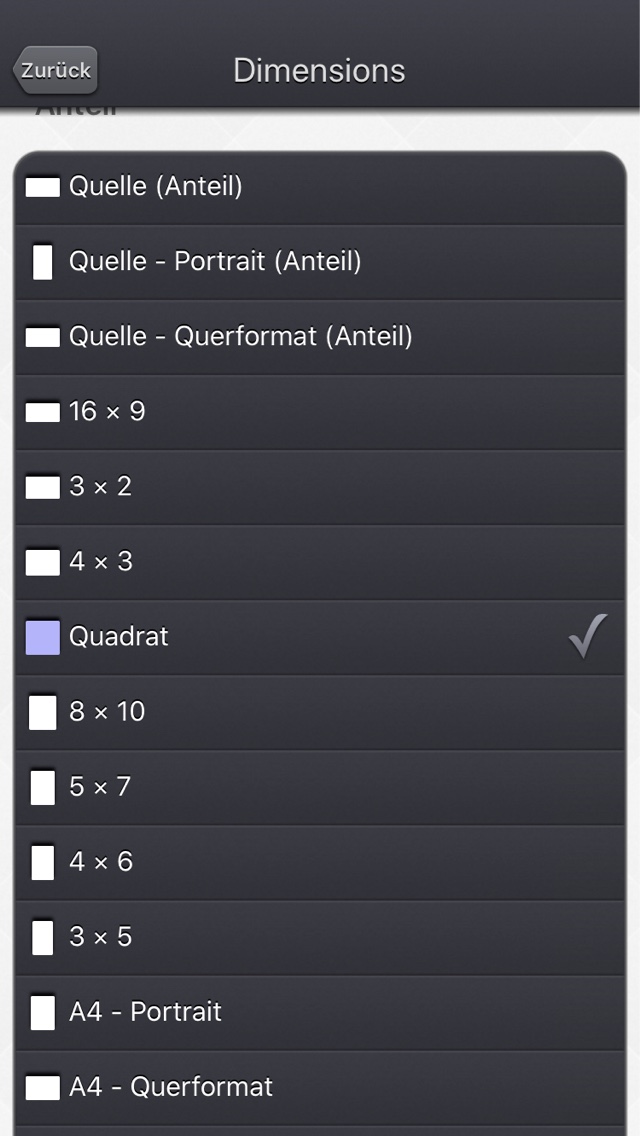The height and width of the screenshot is (1136, 640).
Task: Select the 16 × 9 aspect ratio
Action: [x=320, y=412]
